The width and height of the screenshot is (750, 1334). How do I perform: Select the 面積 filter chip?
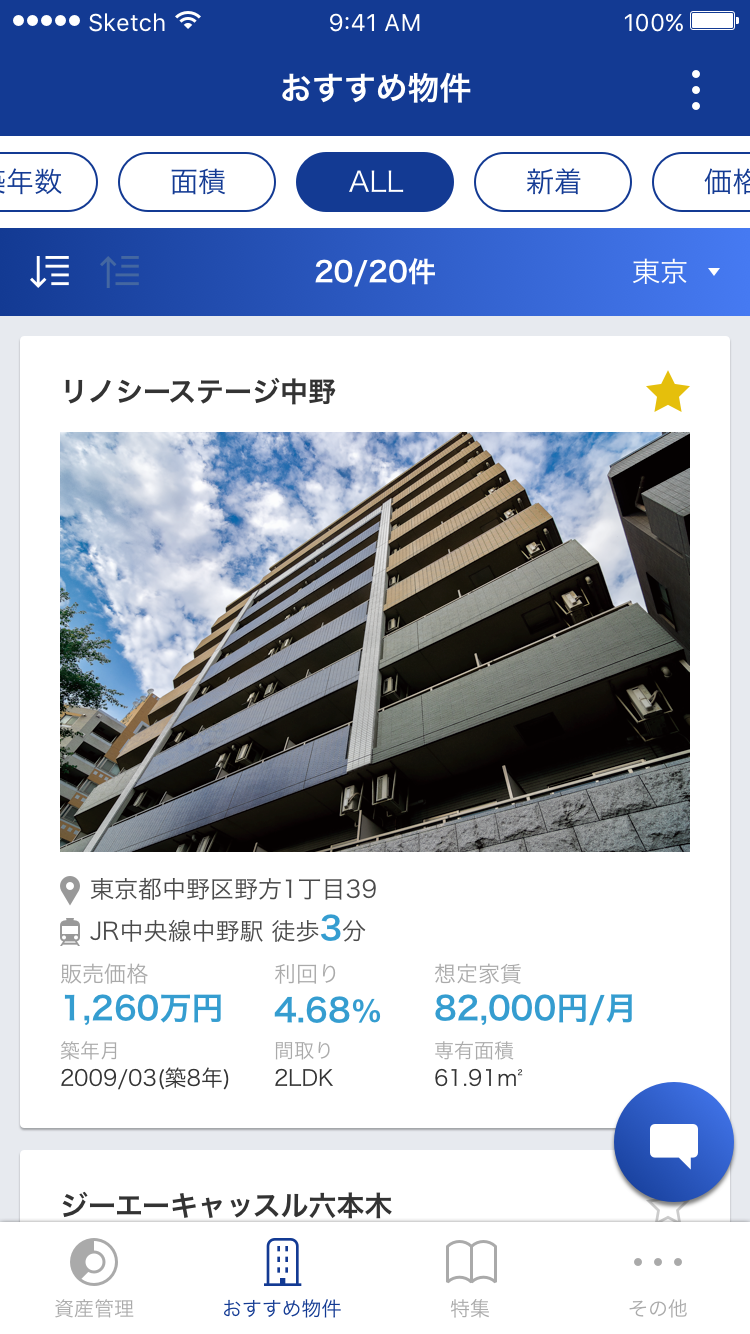[197, 182]
